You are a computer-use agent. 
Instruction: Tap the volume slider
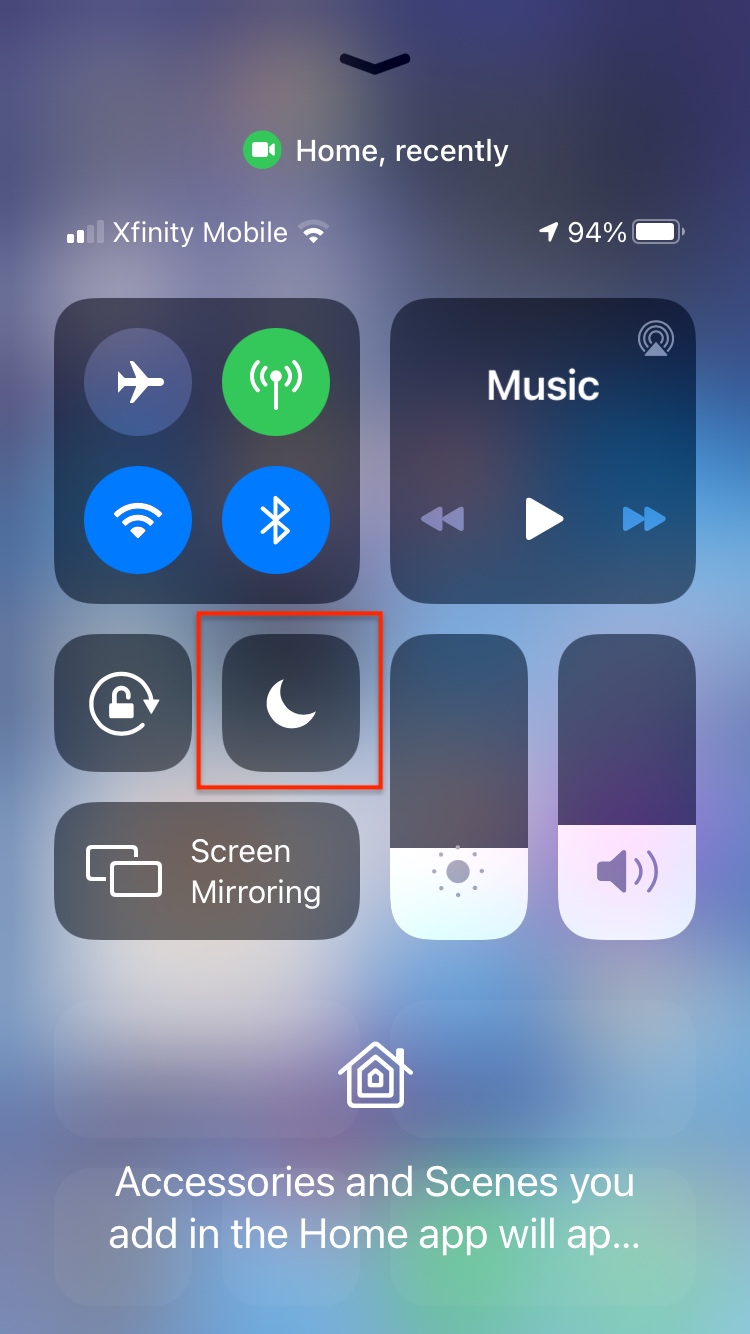pyautogui.click(x=627, y=787)
